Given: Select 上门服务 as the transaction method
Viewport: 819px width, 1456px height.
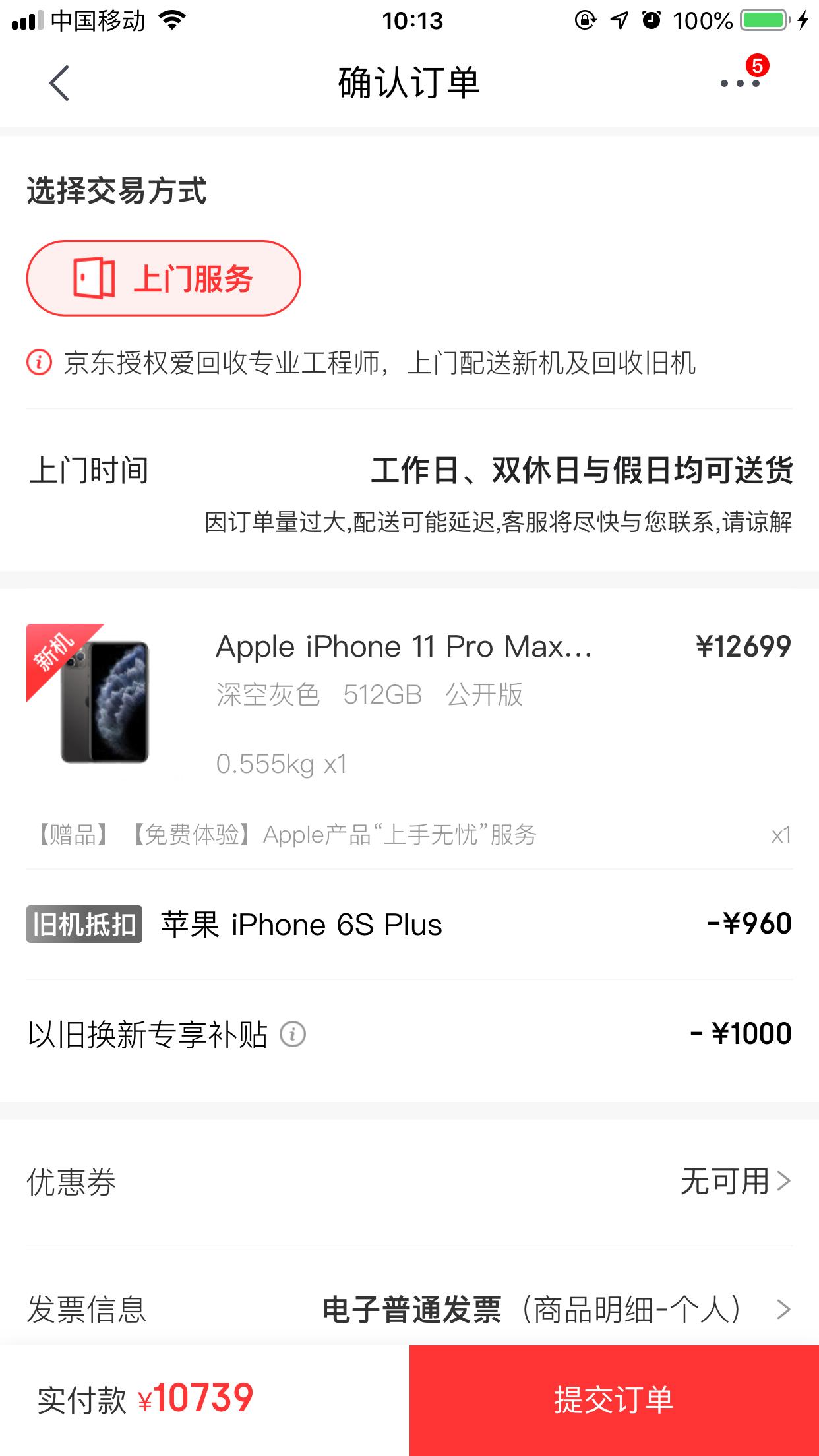Looking at the screenshot, I should click(x=164, y=278).
